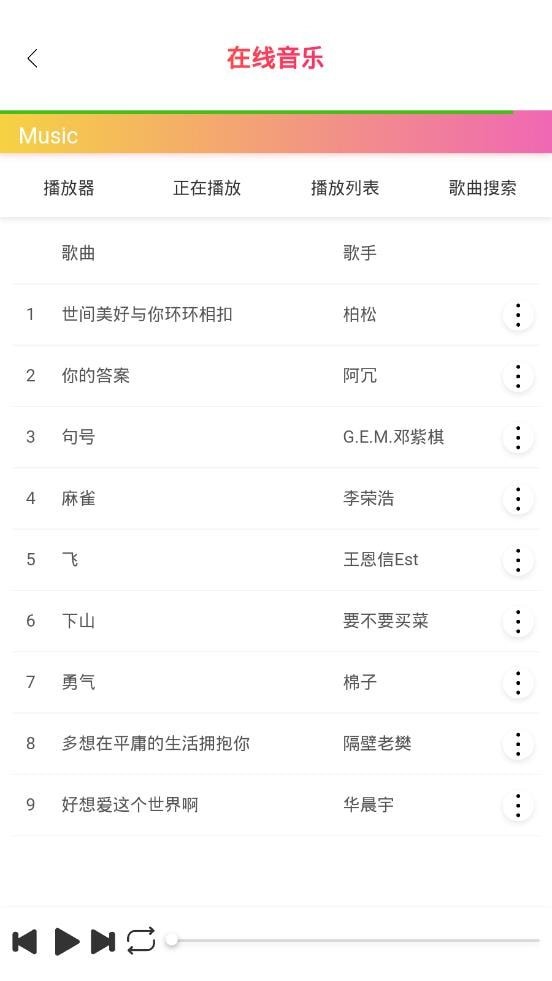Go back using the top-left arrow
The height and width of the screenshot is (981, 552).
click(33, 58)
